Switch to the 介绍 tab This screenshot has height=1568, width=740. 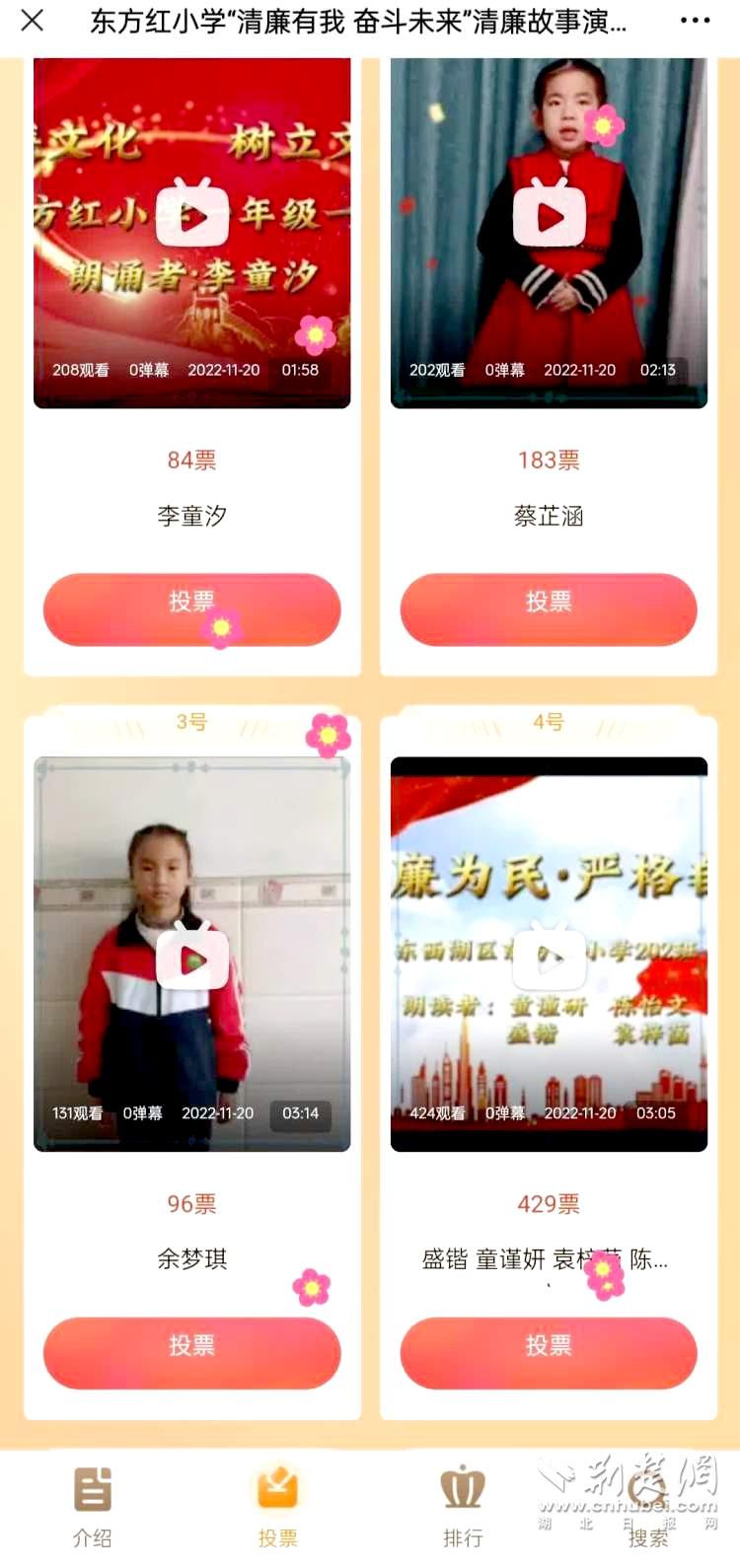click(93, 1506)
